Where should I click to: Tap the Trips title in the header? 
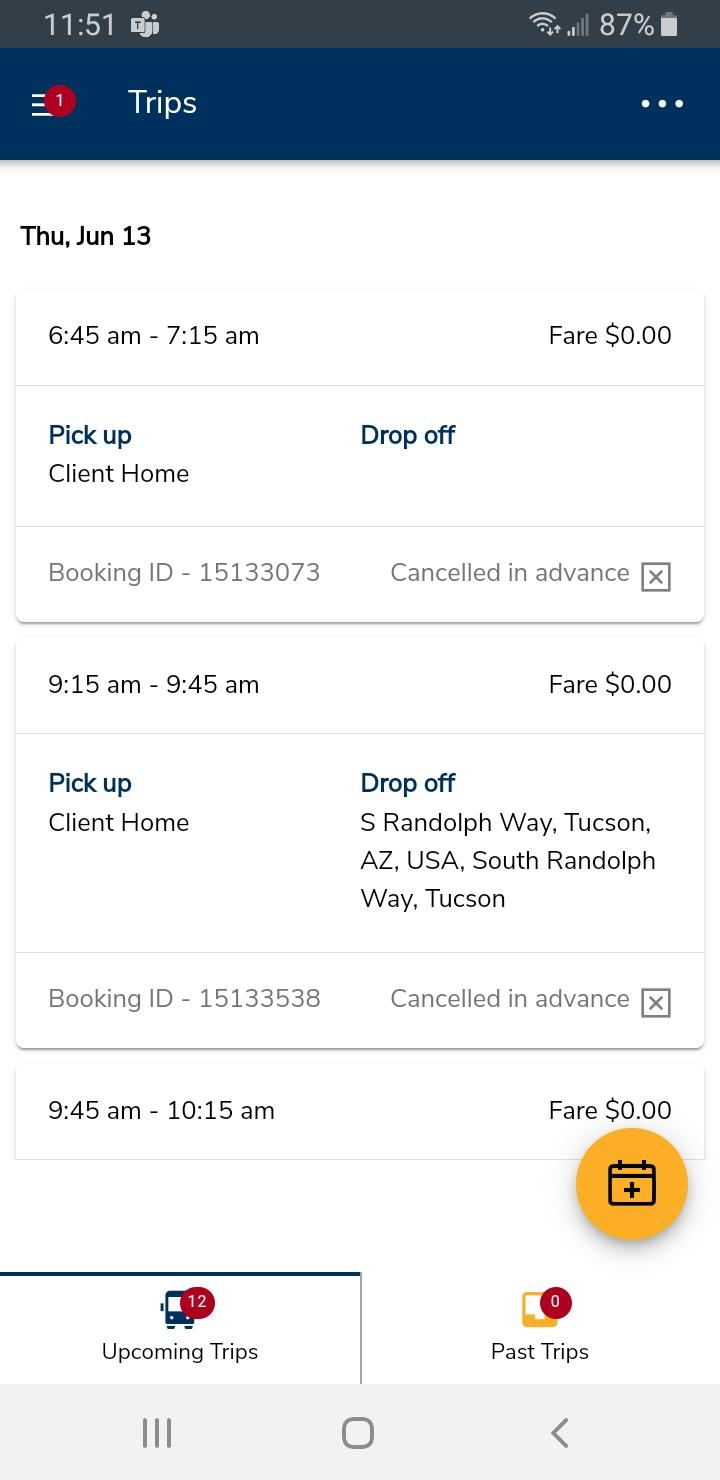pyautogui.click(x=161, y=102)
